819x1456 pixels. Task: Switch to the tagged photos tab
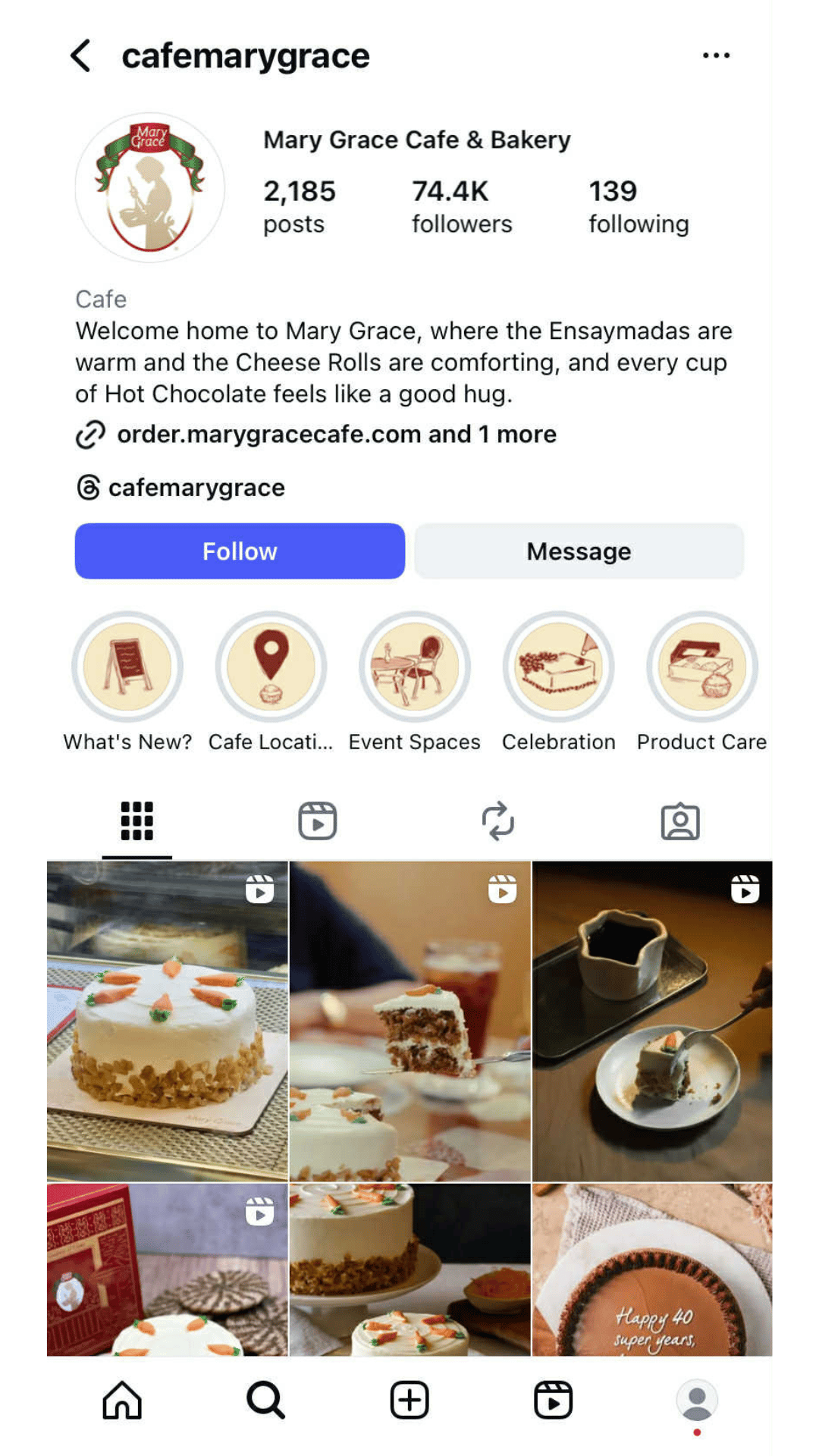pos(680,821)
